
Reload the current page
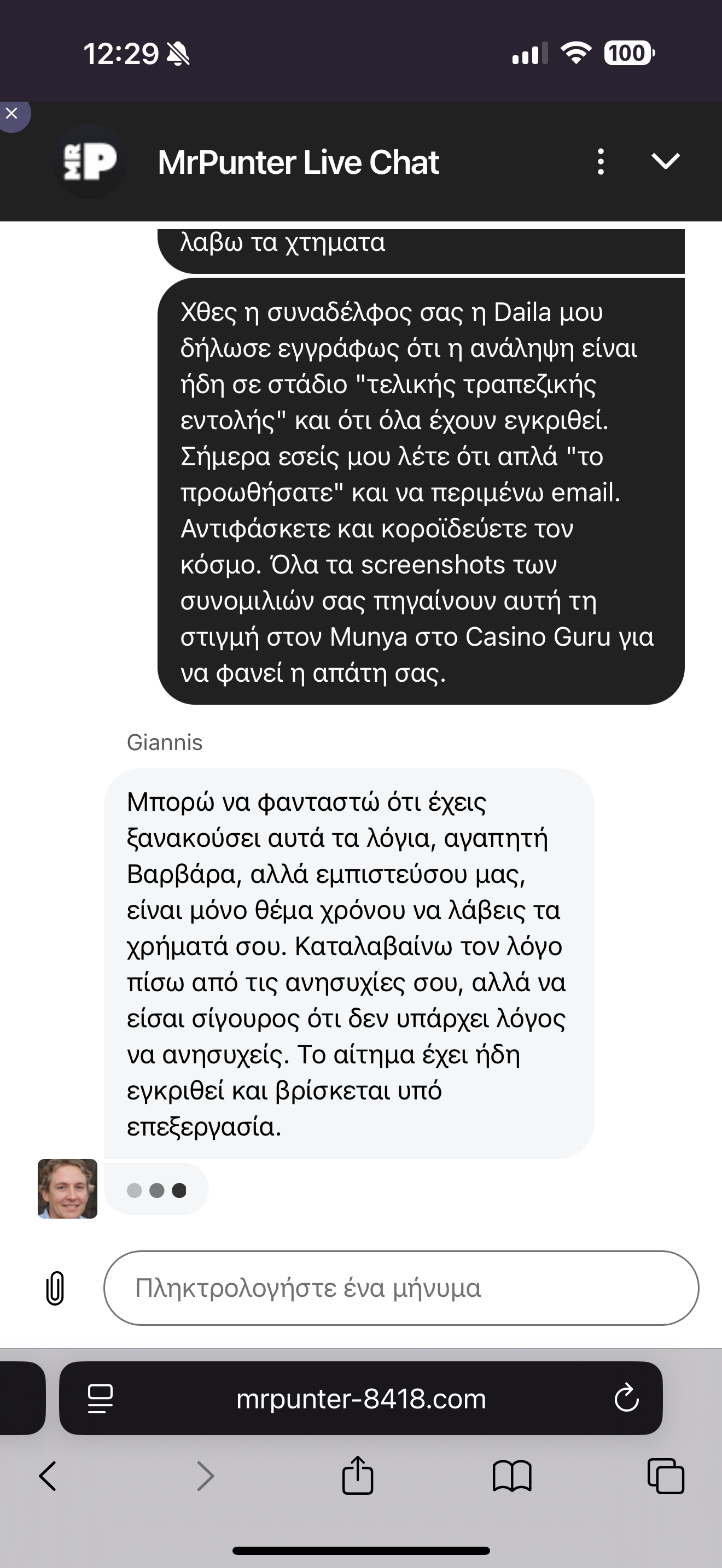626,1398
